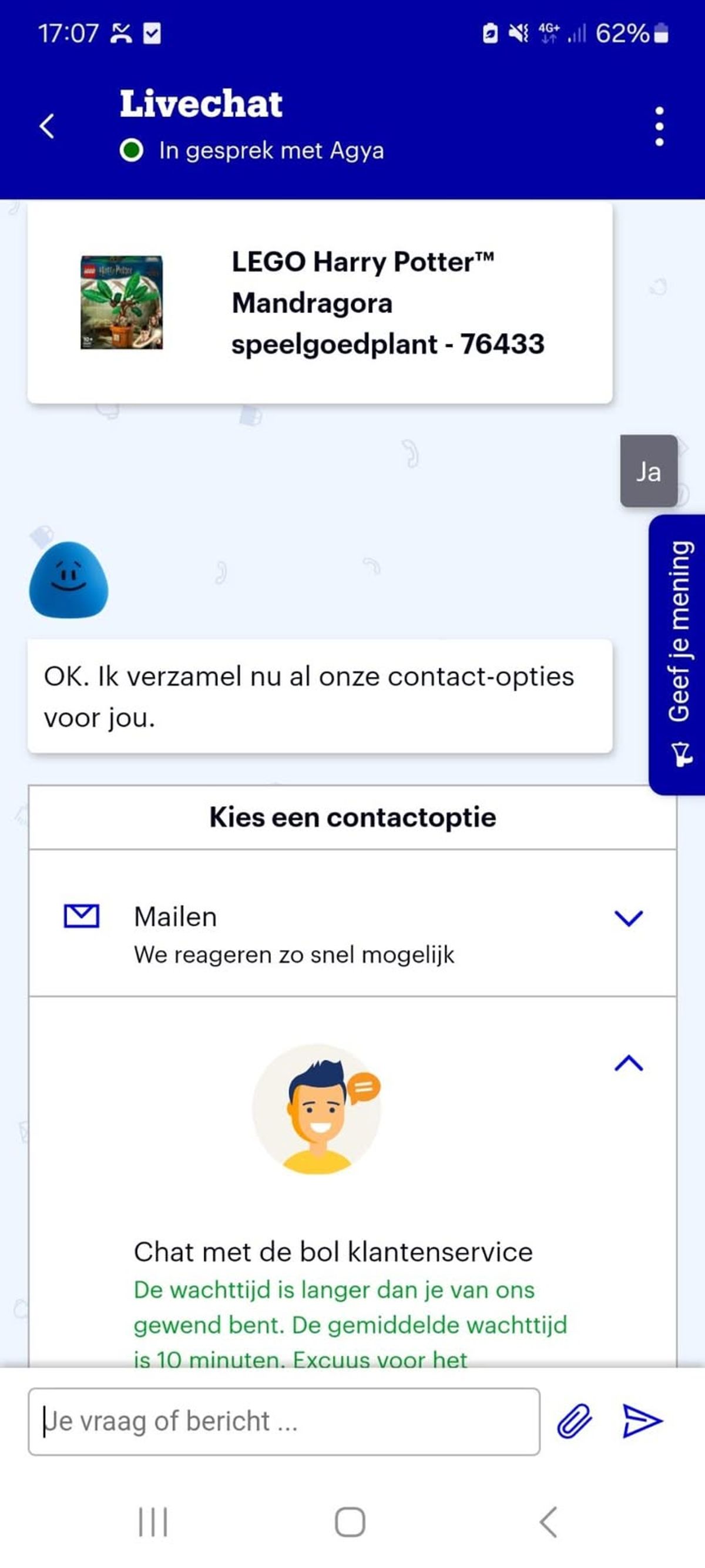Screen dimensions: 705x1568
Task: Expand the Mailen contact option
Action: pos(353,923)
